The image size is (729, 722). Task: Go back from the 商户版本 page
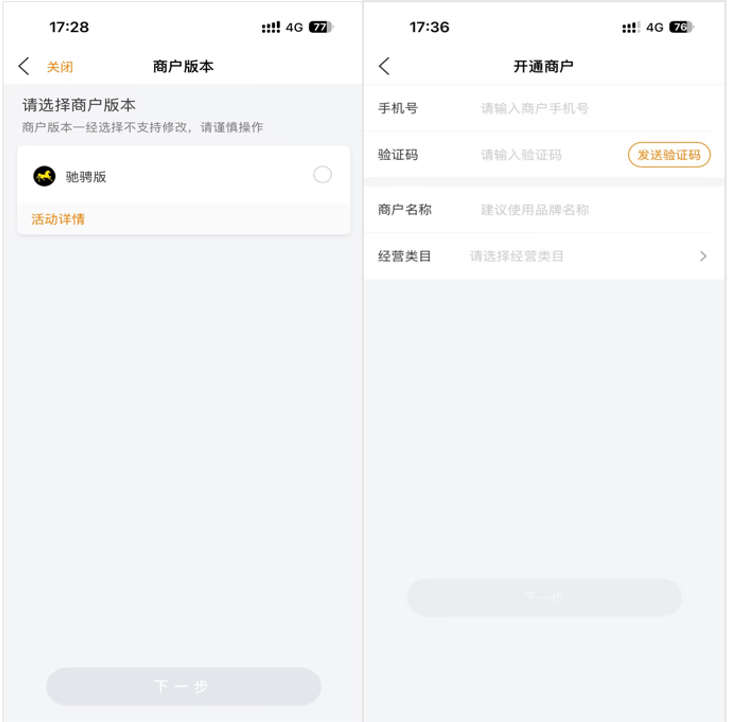coord(24,66)
